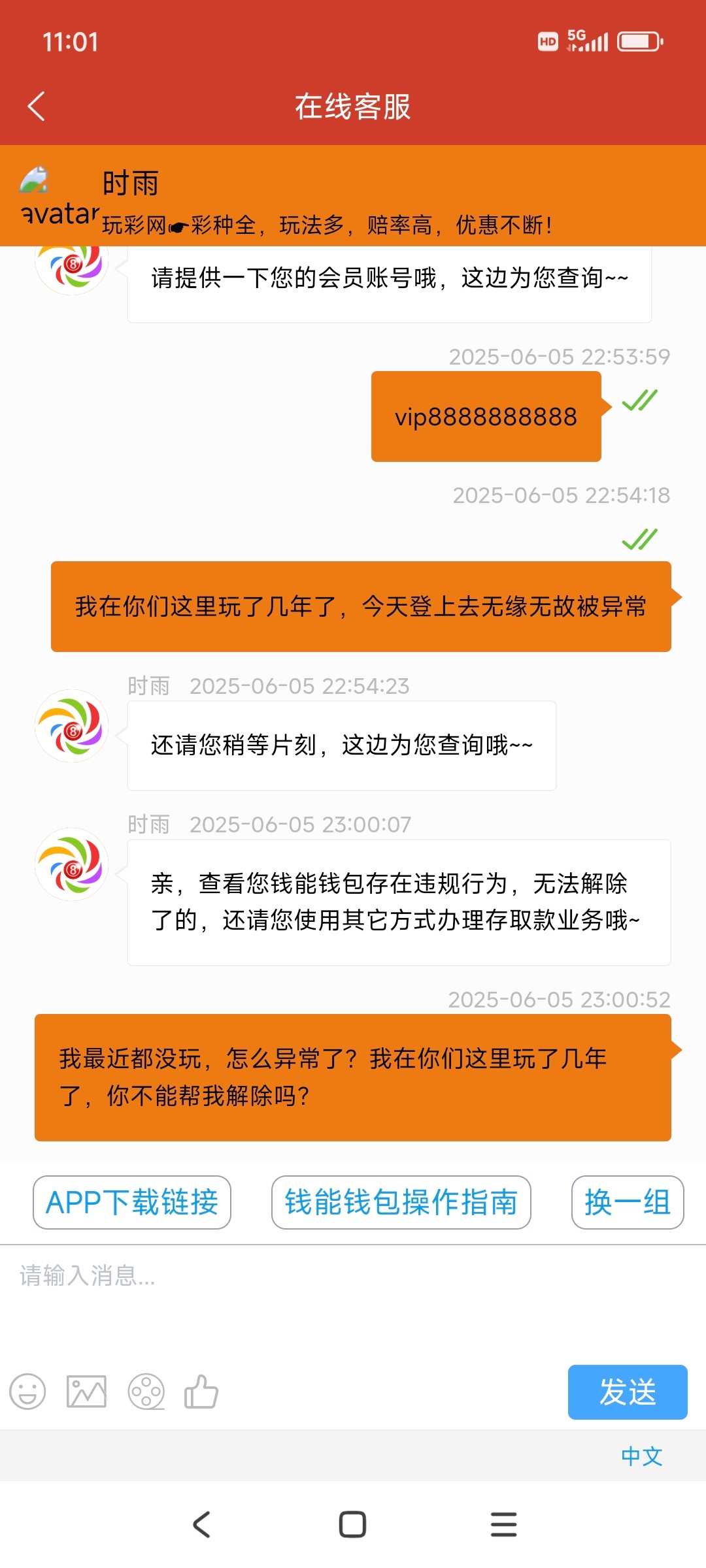The width and height of the screenshot is (706, 1568).
Task: Open the 钱能钱包操作指南 quick reply
Action: point(401,1202)
